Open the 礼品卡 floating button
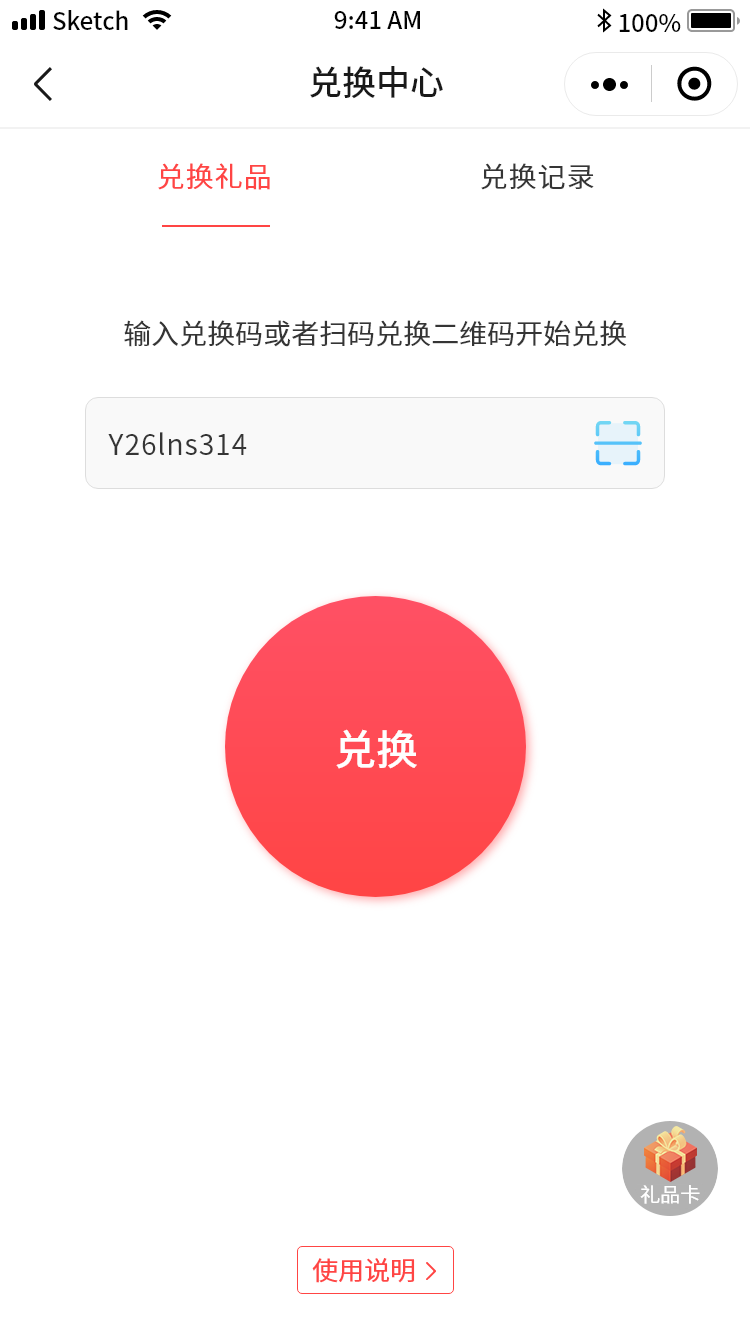Screen dimensions: 750x1337 click(670, 1168)
